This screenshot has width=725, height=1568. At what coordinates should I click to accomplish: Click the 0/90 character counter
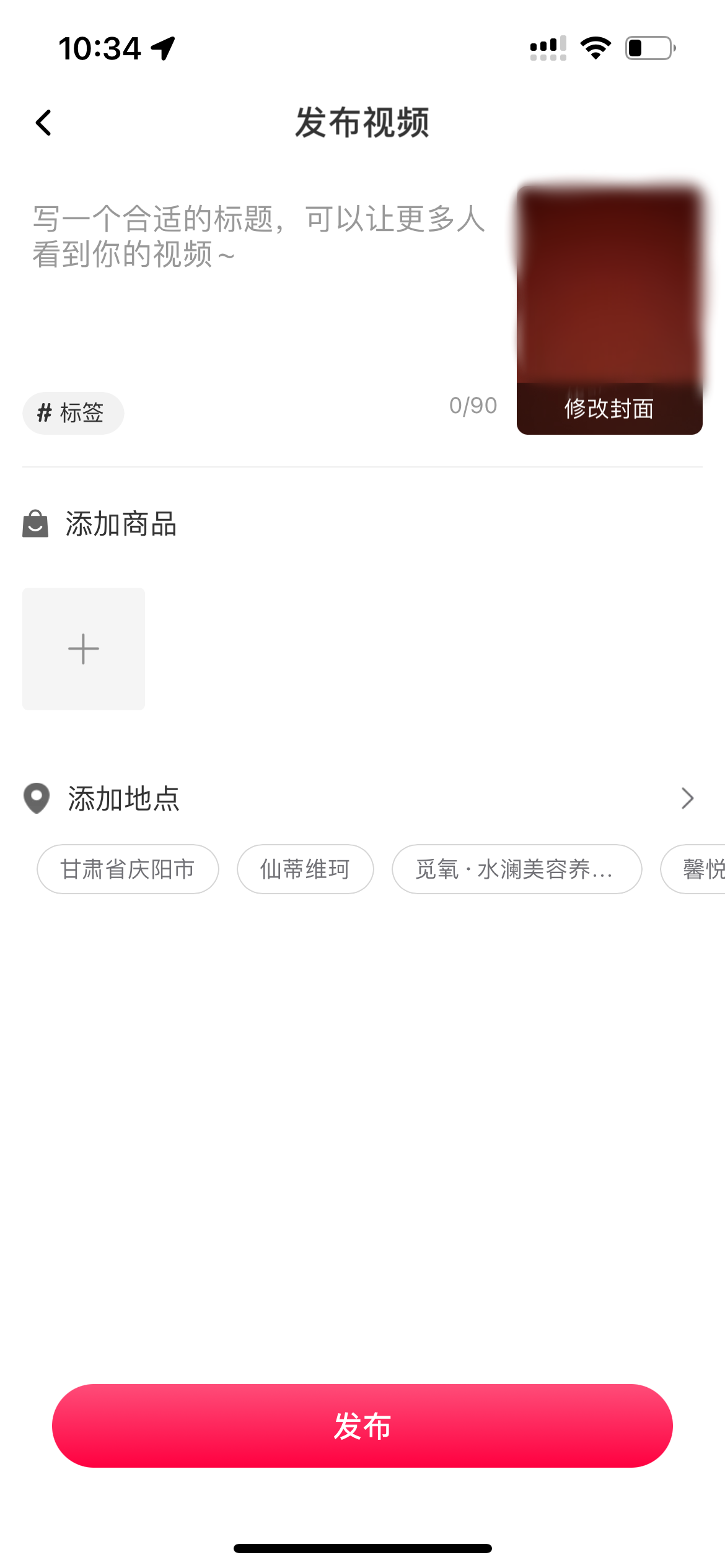[473, 406]
